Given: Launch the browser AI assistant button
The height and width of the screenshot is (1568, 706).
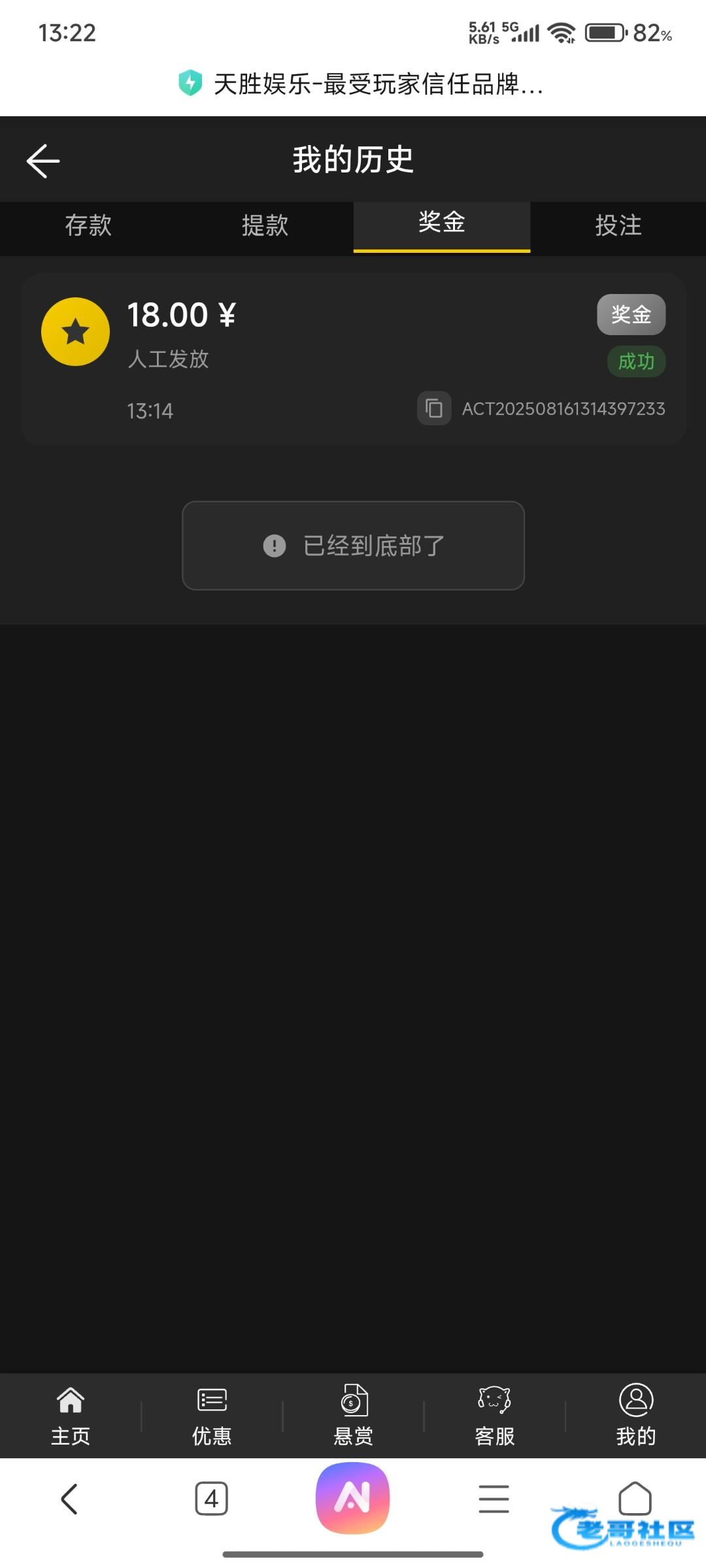Looking at the screenshot, I should pyautogui.click(x=353, y=1497).
